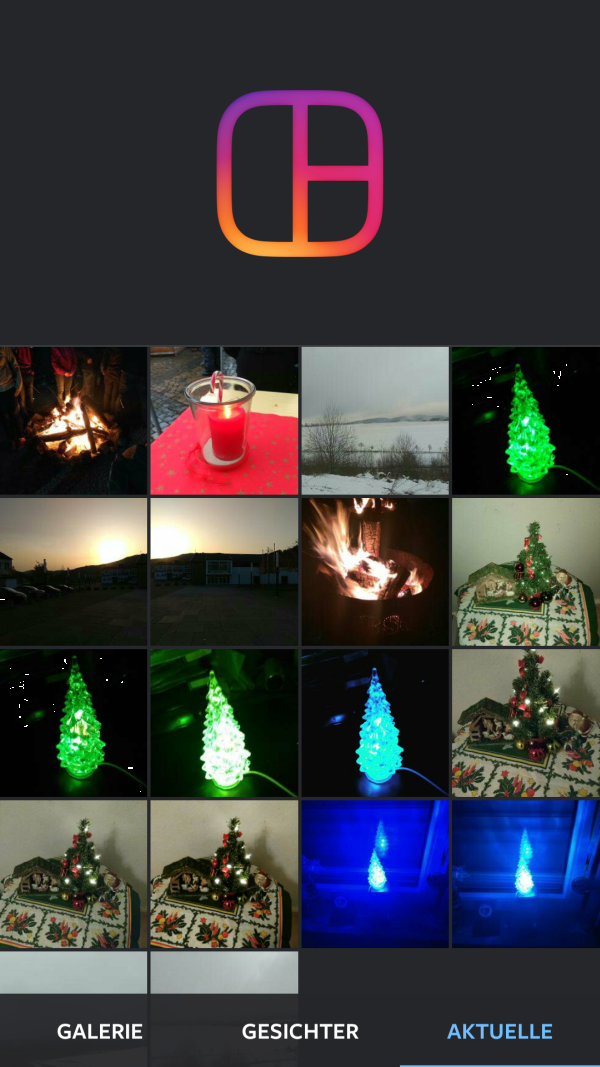Pick the sunset with parked cars photo
The image size is (600, 1067).
[x=73, y=572]
